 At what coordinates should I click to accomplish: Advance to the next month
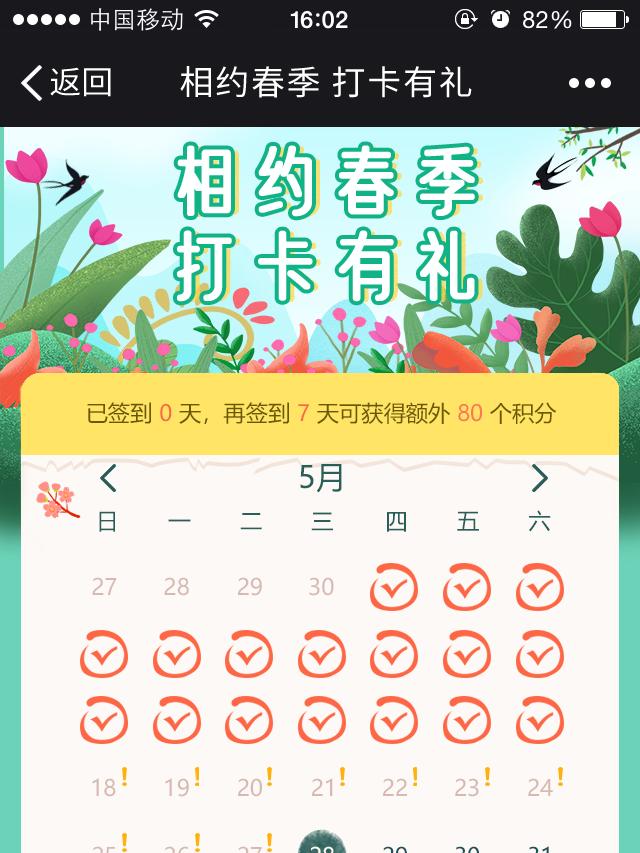pos(539,479)
